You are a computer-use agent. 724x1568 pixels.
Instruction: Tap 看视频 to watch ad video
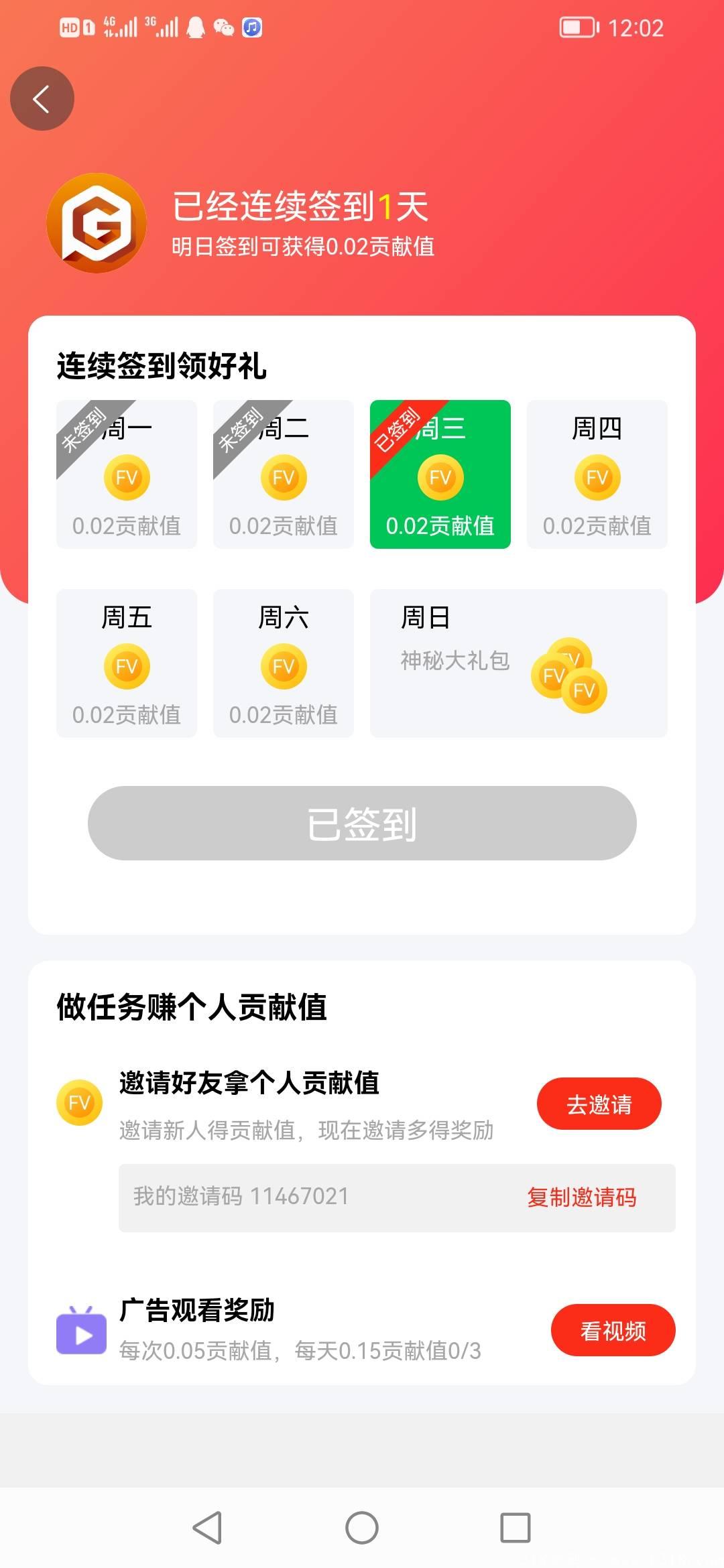[x=613, y=1330]
